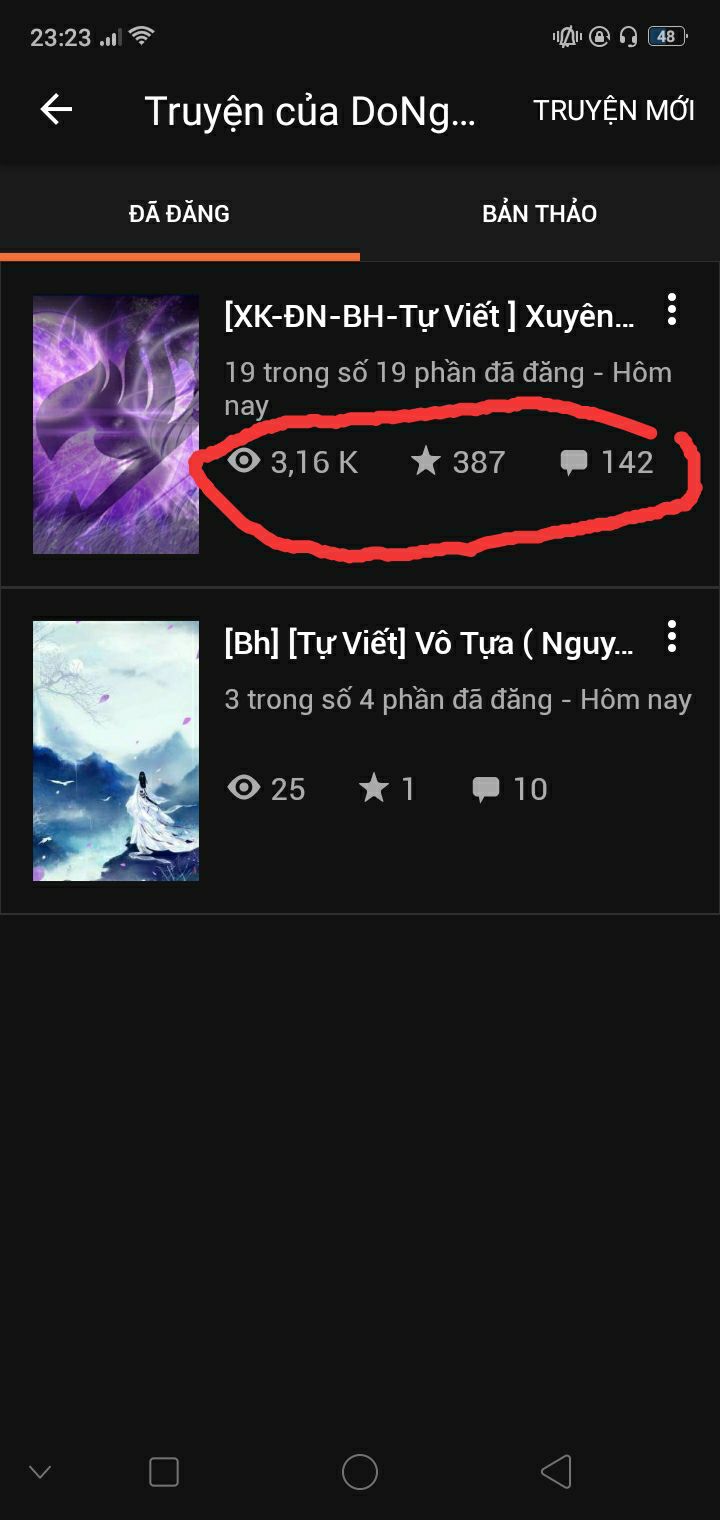Open the recent apps view
The image size is (720, 1520).
[x=164, y=1472]
